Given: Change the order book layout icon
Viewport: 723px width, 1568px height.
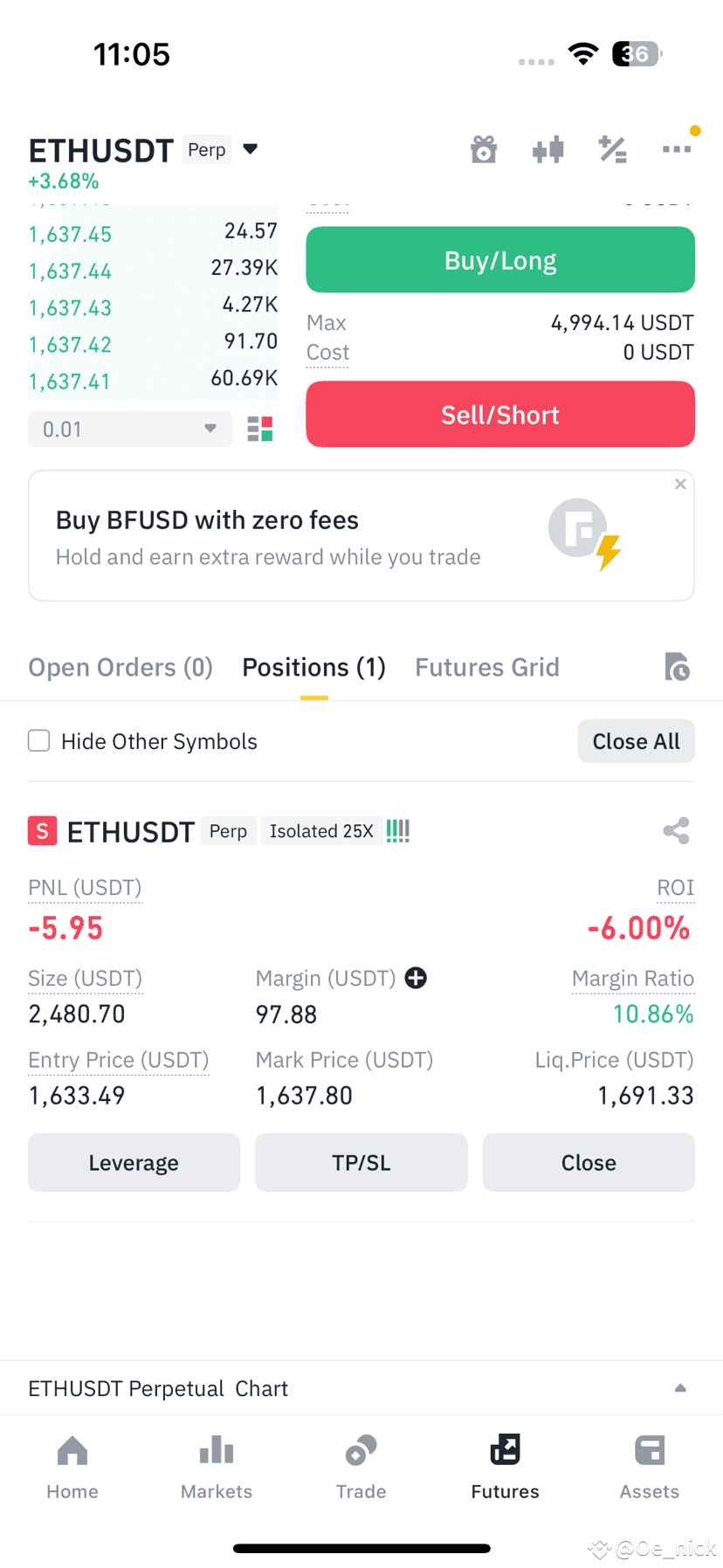Looking at the screenshot, I should coord(260,429).
